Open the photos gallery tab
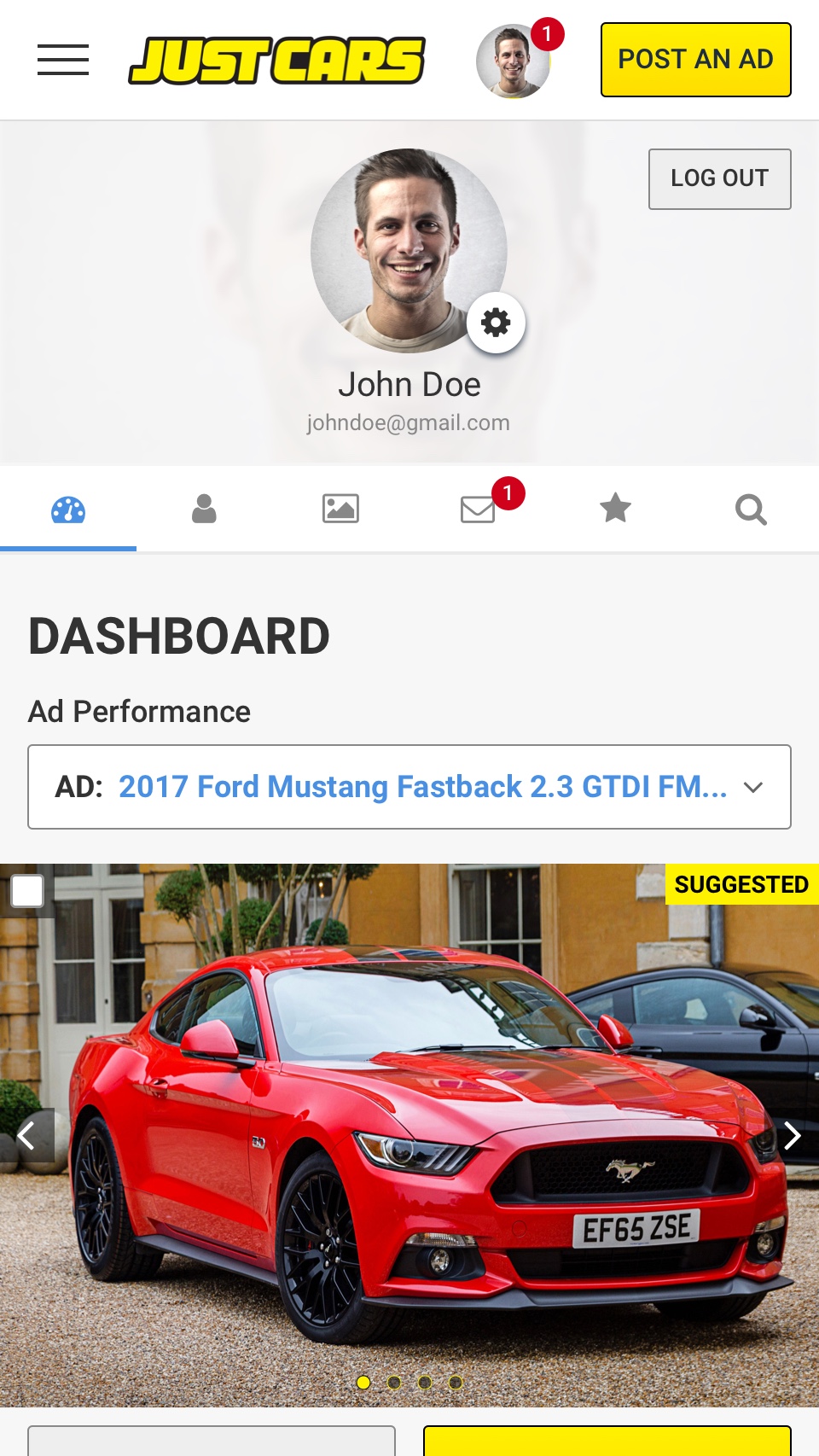Viewport: 819px width, 1456px height. coord(340,510)
